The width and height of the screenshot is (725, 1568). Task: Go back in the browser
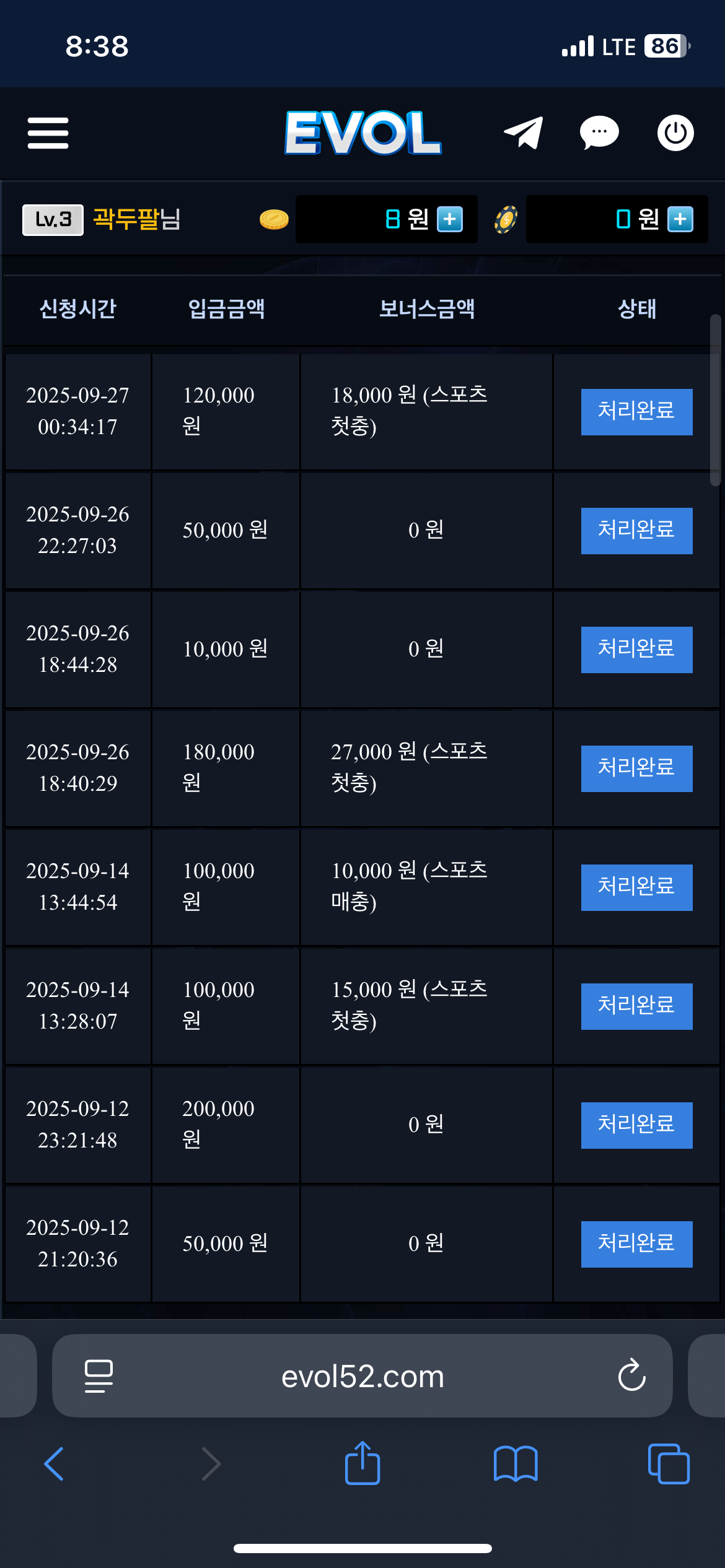click(54, 1464)
